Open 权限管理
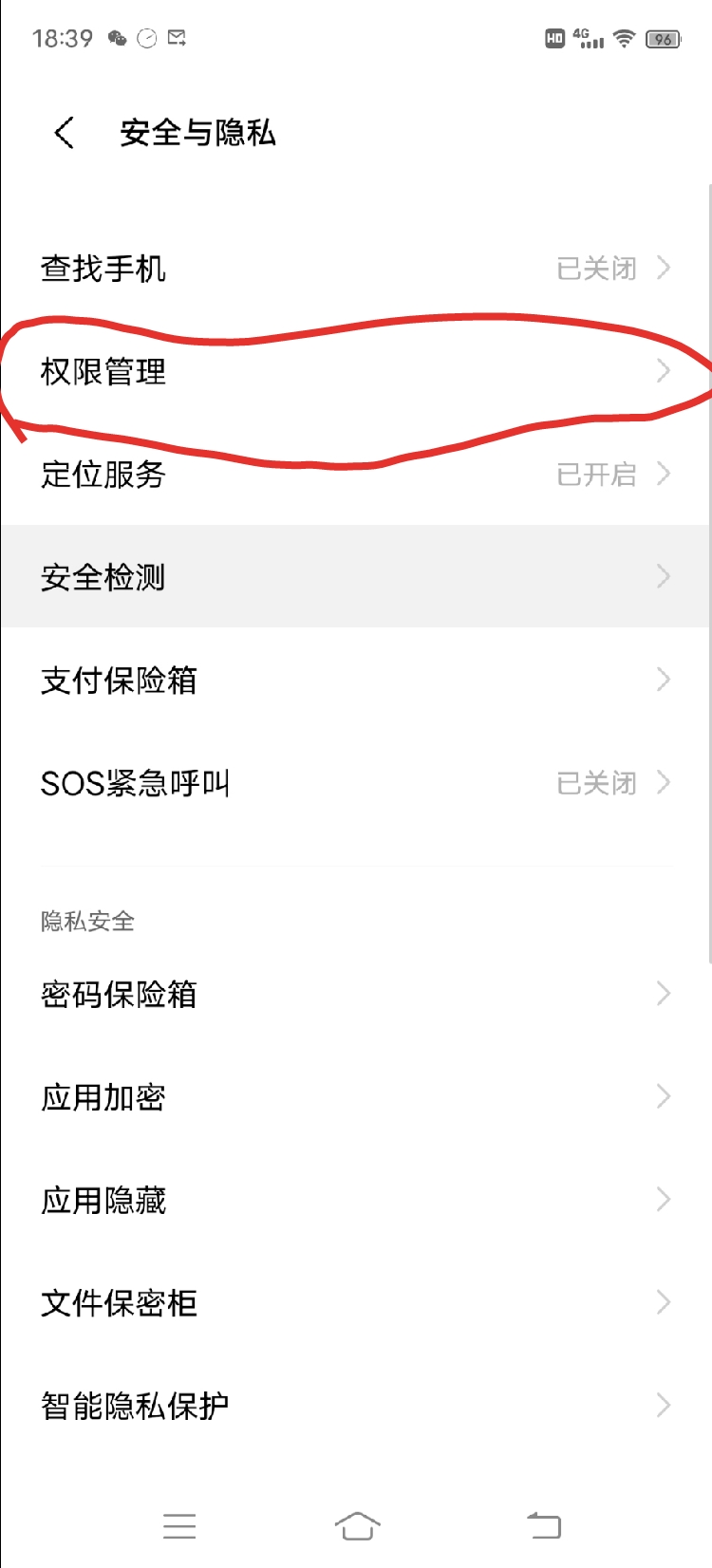 [x=356, y=371]
